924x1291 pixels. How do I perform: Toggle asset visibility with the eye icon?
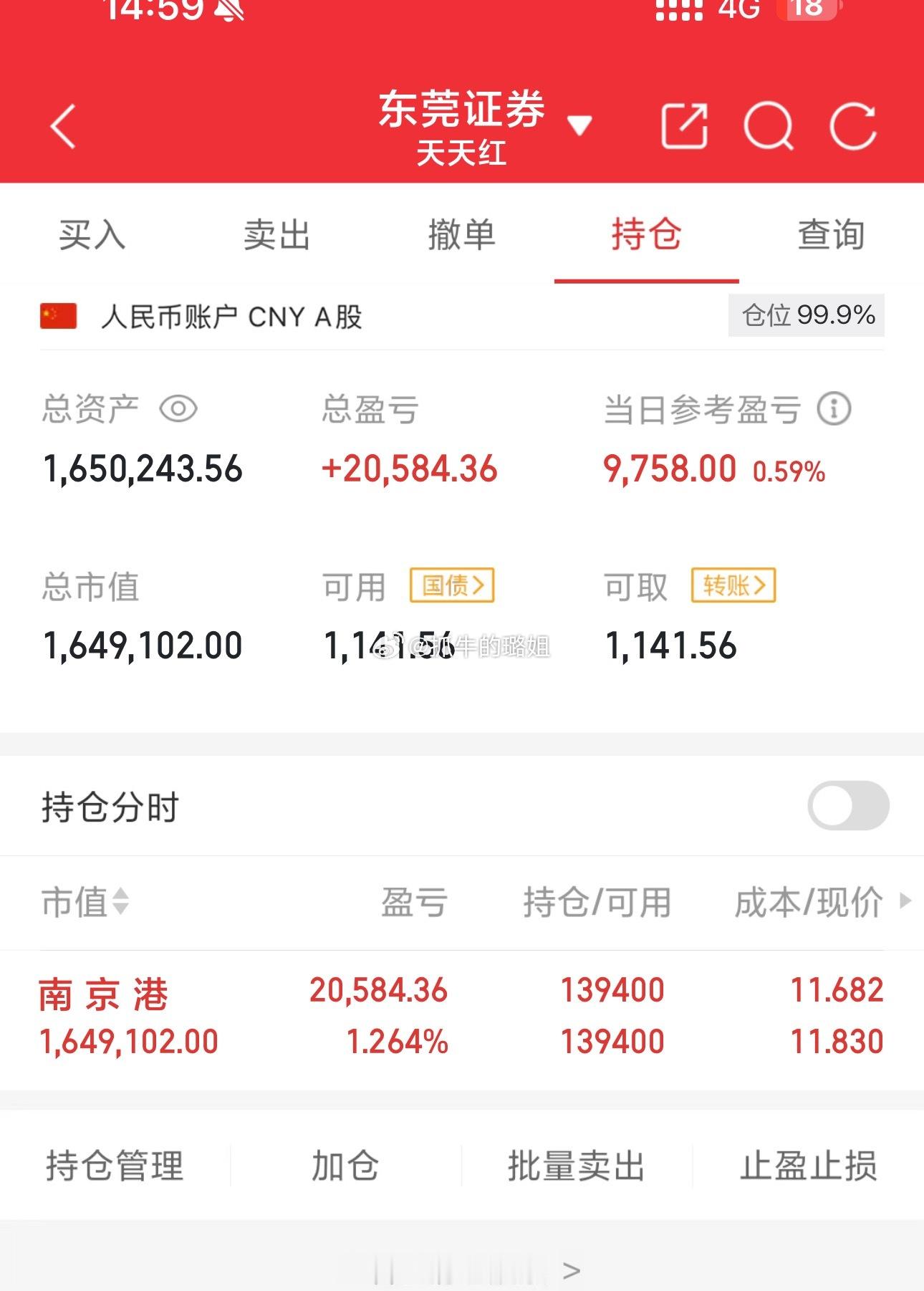[178, 410]
